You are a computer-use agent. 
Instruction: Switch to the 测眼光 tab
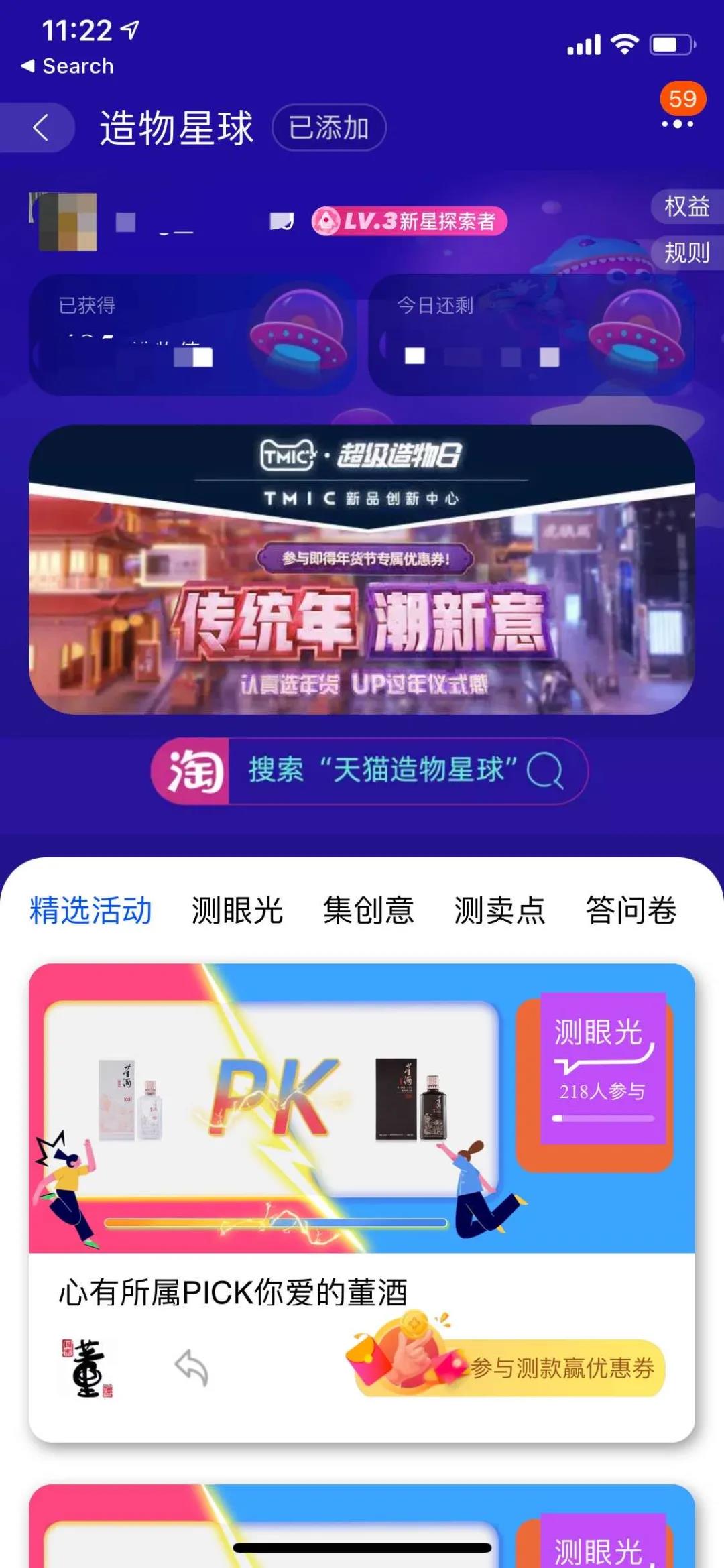tap(237, 910)
